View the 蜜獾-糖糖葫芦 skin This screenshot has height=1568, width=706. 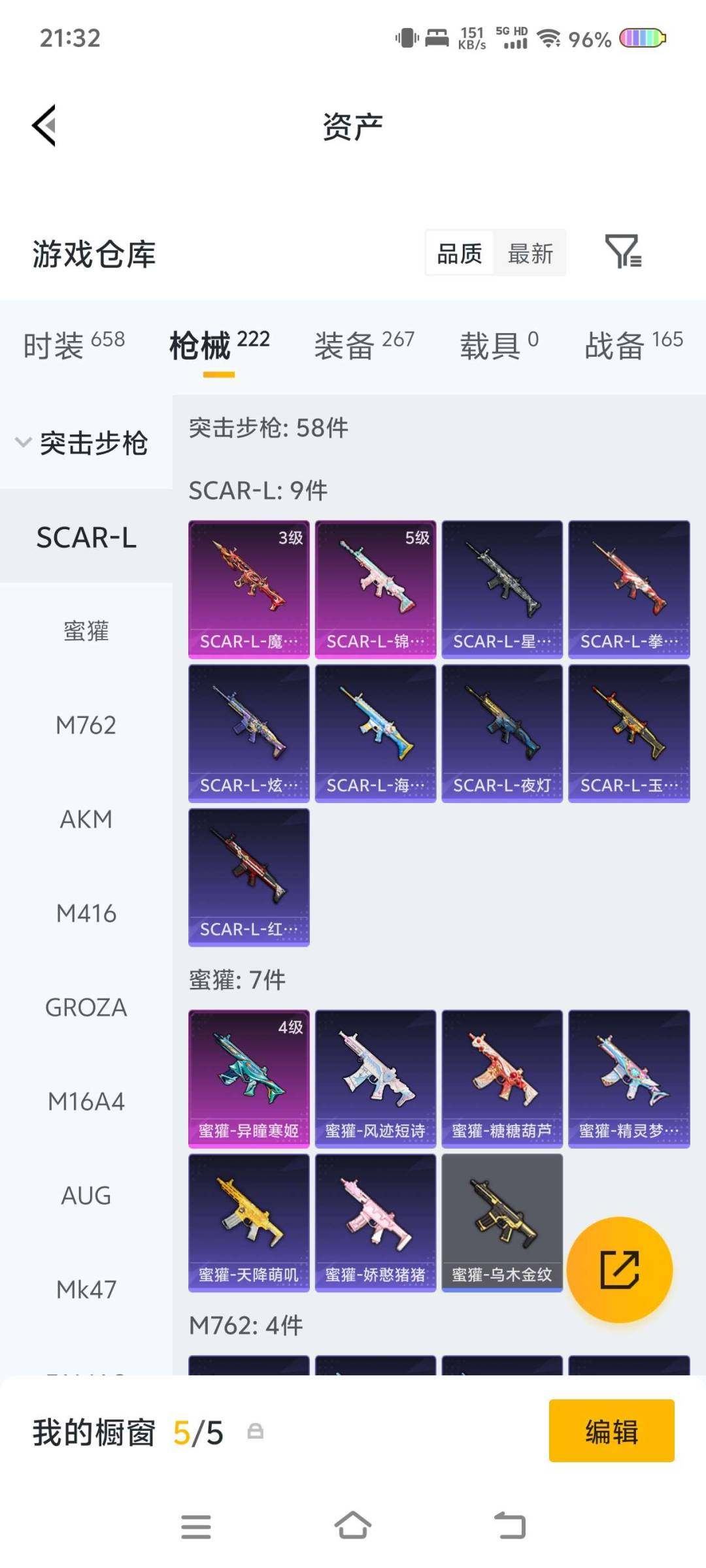[502, 1079]
